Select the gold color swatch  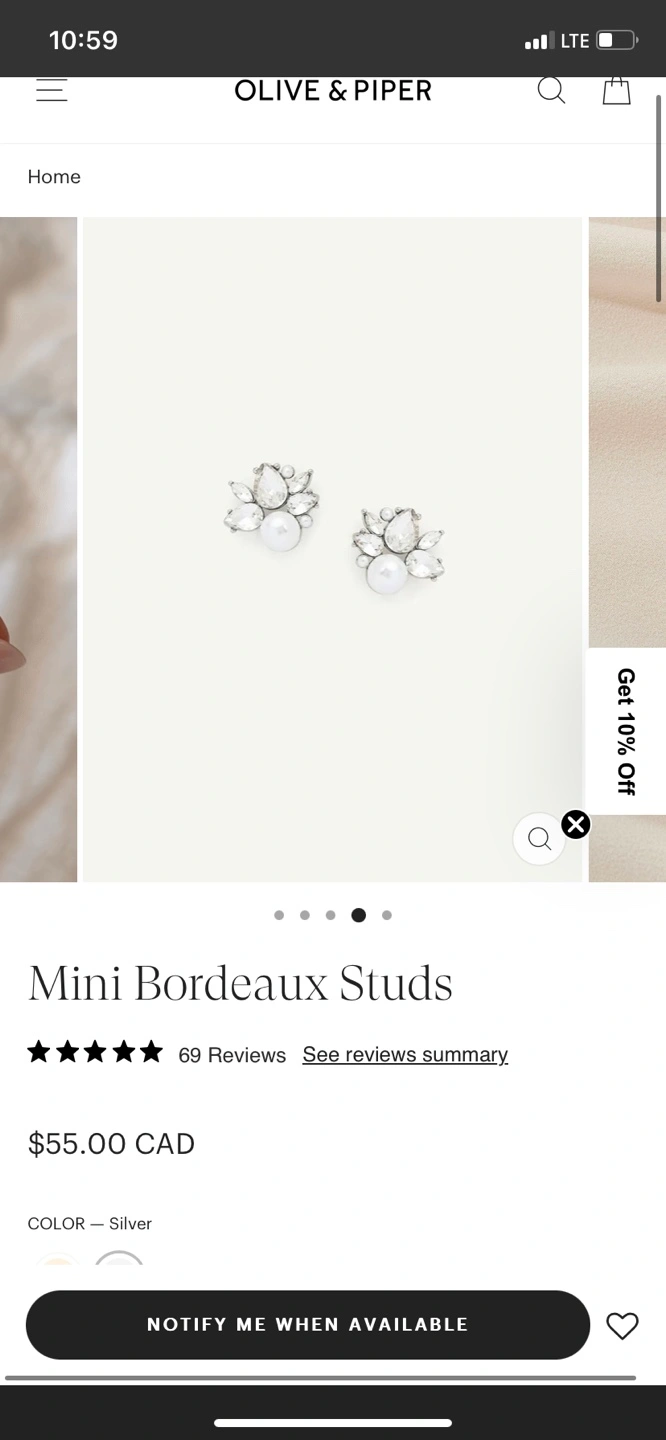point(58,1258)
